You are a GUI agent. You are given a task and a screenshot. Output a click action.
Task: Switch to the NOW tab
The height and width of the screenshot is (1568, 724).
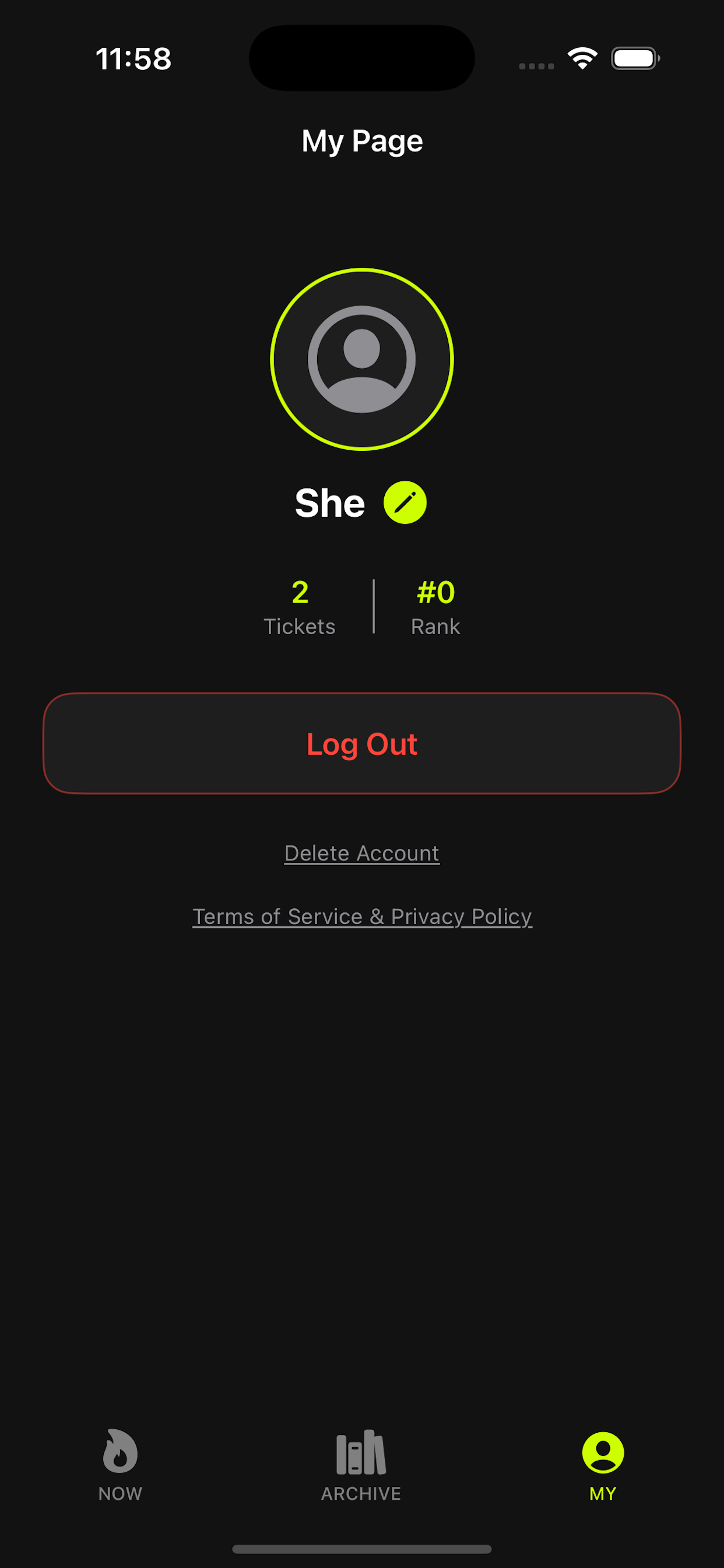click(121, 1465)
